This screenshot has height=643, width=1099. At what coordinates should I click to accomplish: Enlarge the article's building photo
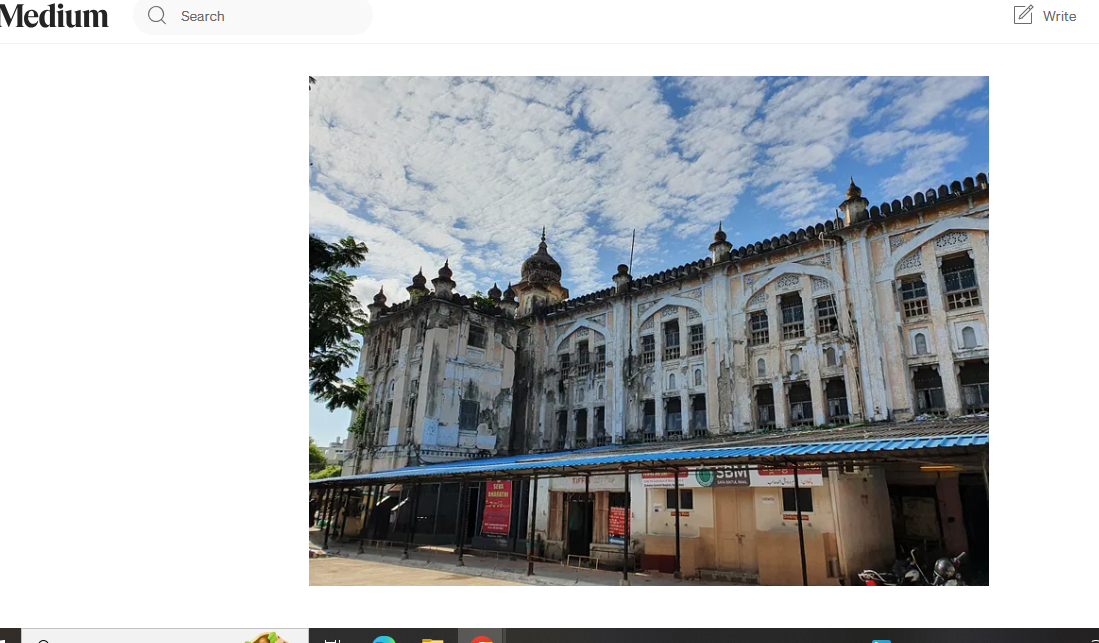click(x=648, y=330)
